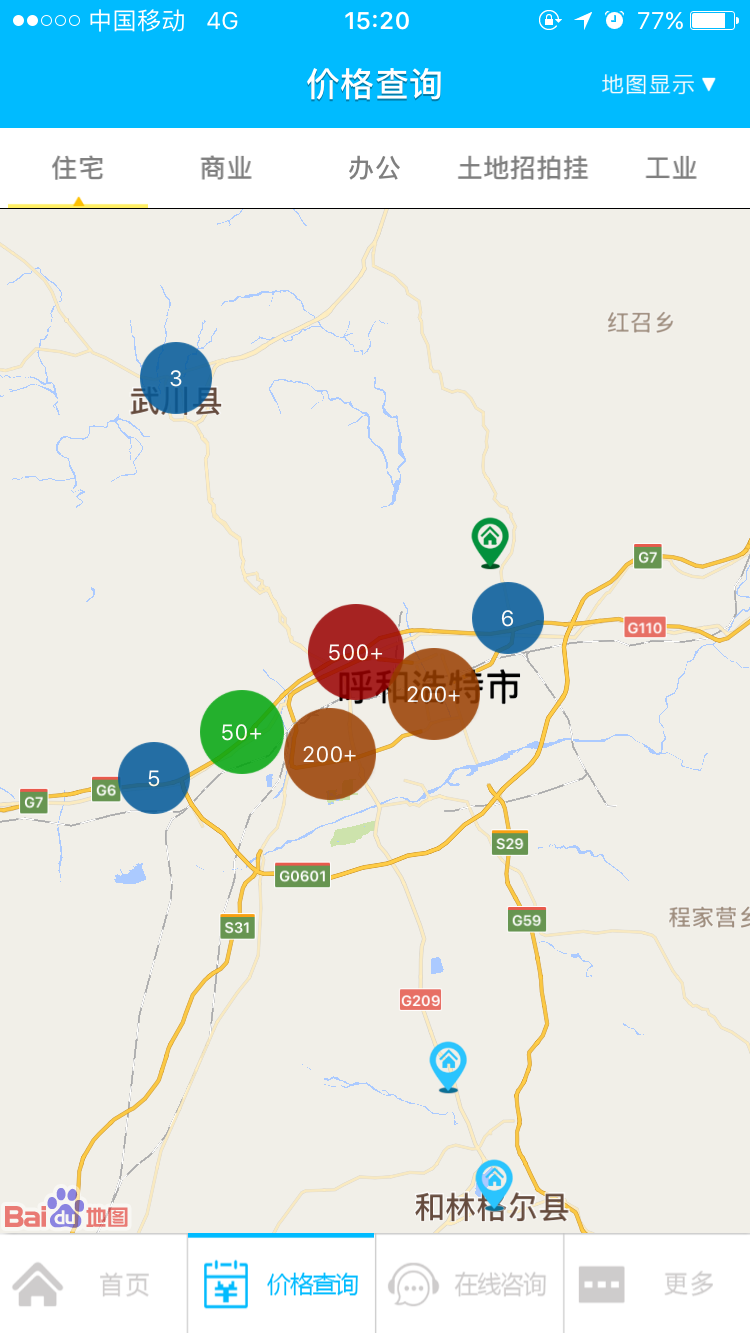The width and height of the screenshot is (750, 1334).
Task: Open the 地图显示 dropdown
Action: [659, 85]
